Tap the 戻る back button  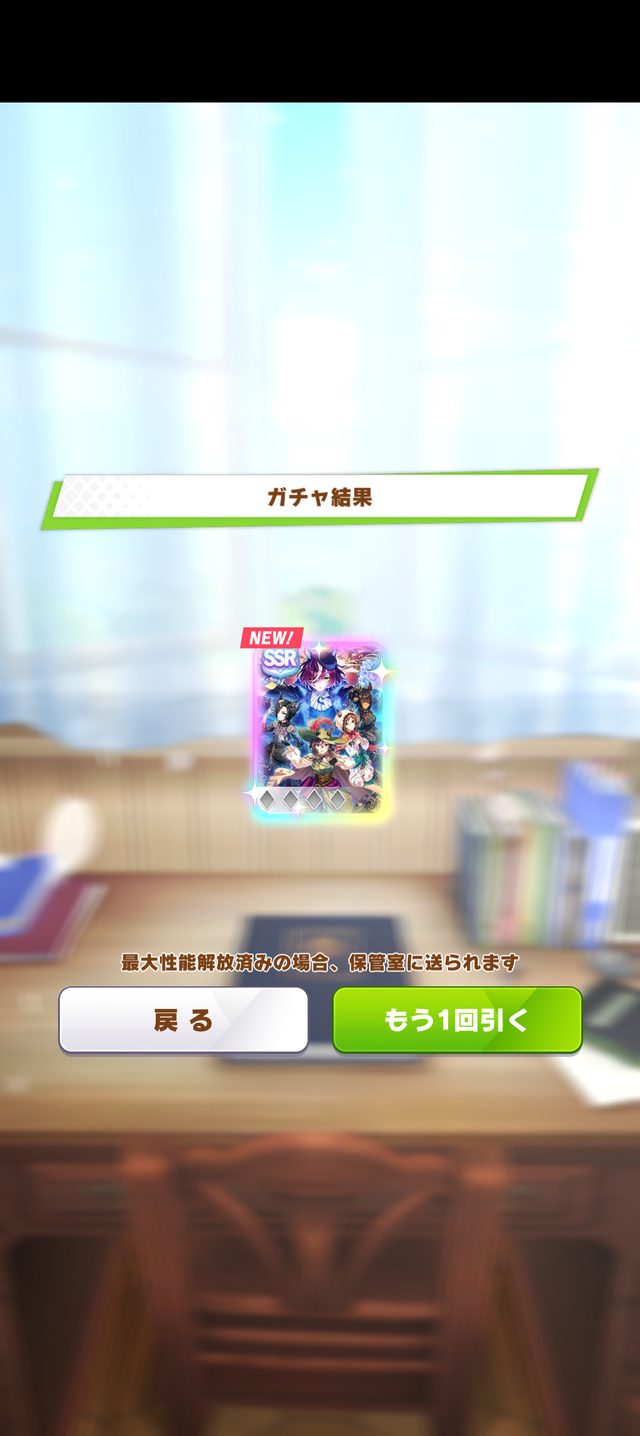pos(183,1020)
